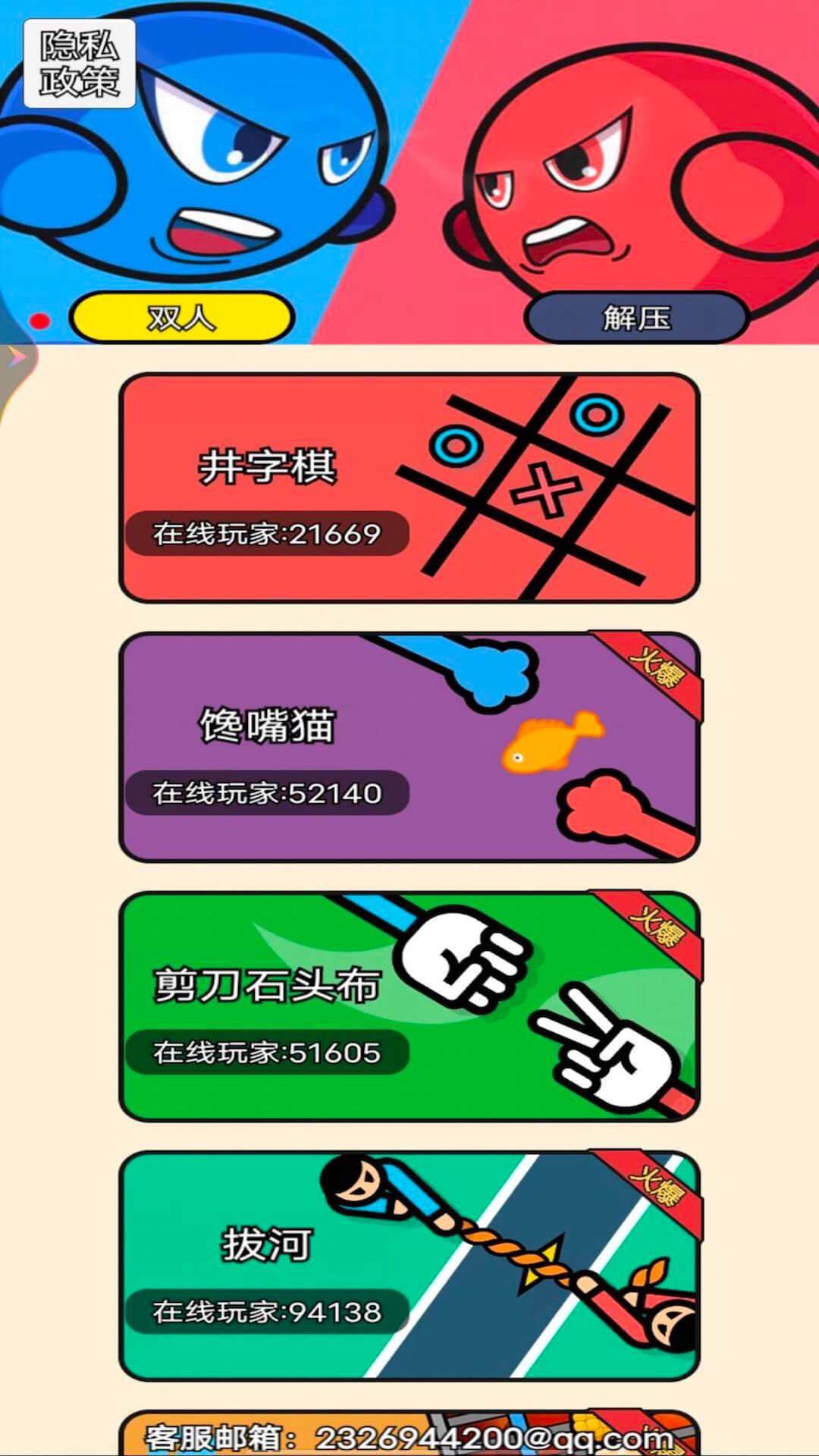
Task: Expand the side drawer arrow handle
Action: (x=17, y=356)
